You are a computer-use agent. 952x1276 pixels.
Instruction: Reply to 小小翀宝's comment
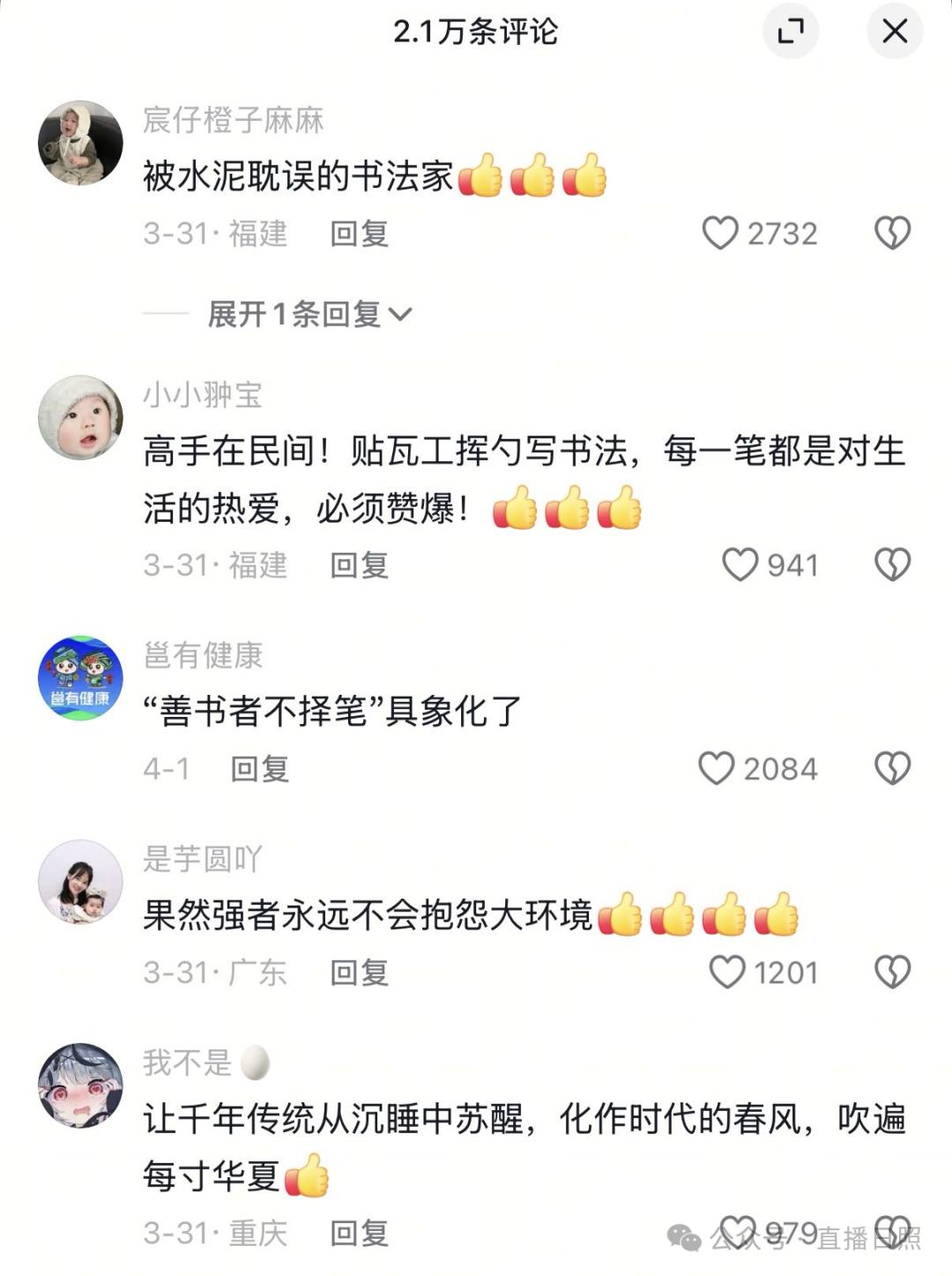pyautogui.click(x=359, y=565)
